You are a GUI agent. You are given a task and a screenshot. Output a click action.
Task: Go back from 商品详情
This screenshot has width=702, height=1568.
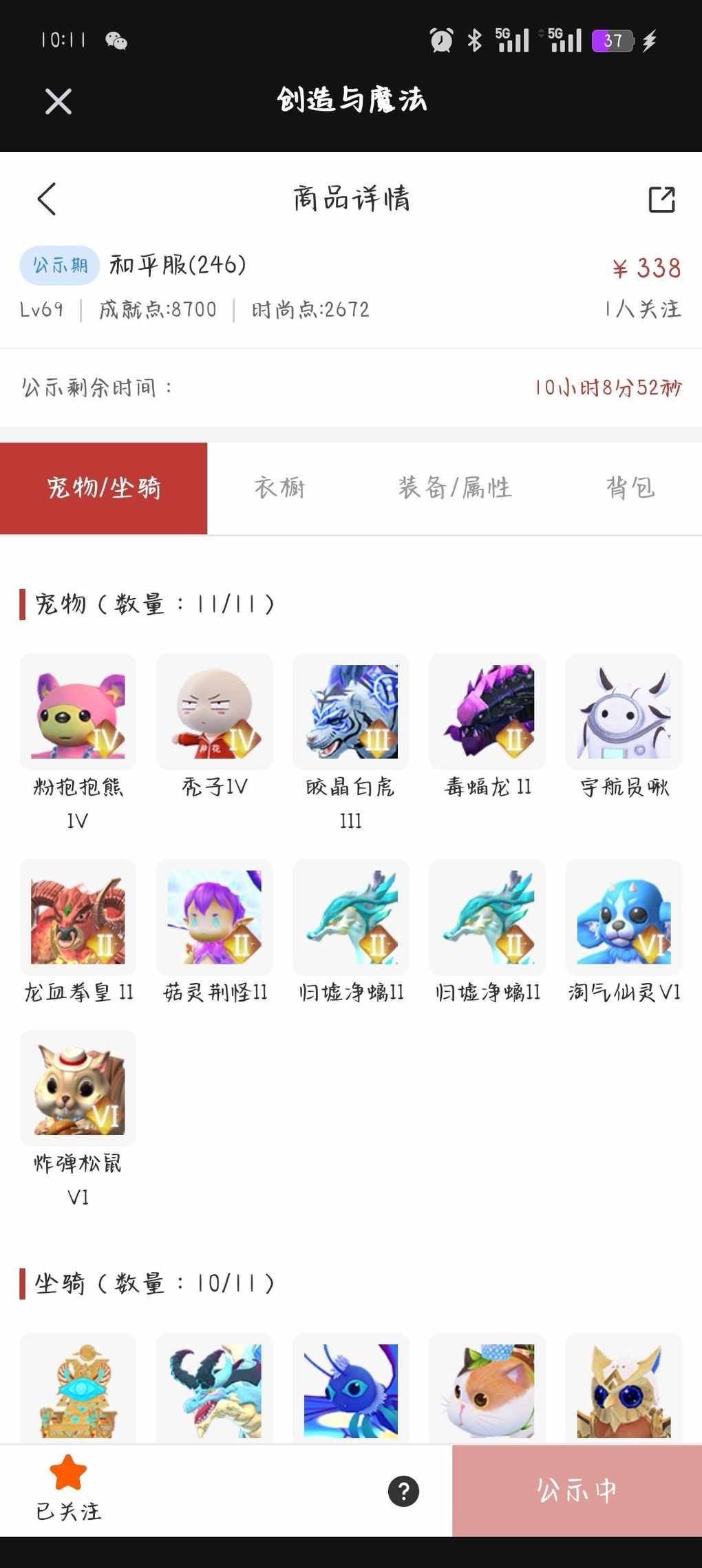click(x=47, y=200)
